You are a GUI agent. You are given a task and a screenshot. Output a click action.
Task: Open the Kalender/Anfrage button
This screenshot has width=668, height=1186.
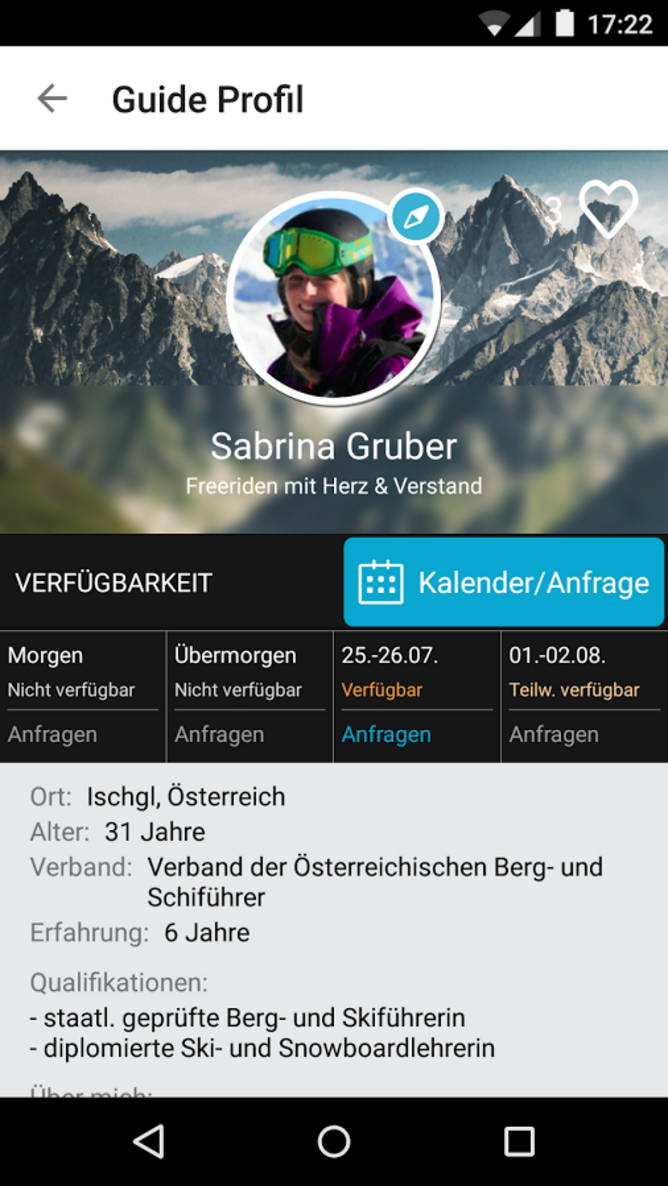(504, 583)
